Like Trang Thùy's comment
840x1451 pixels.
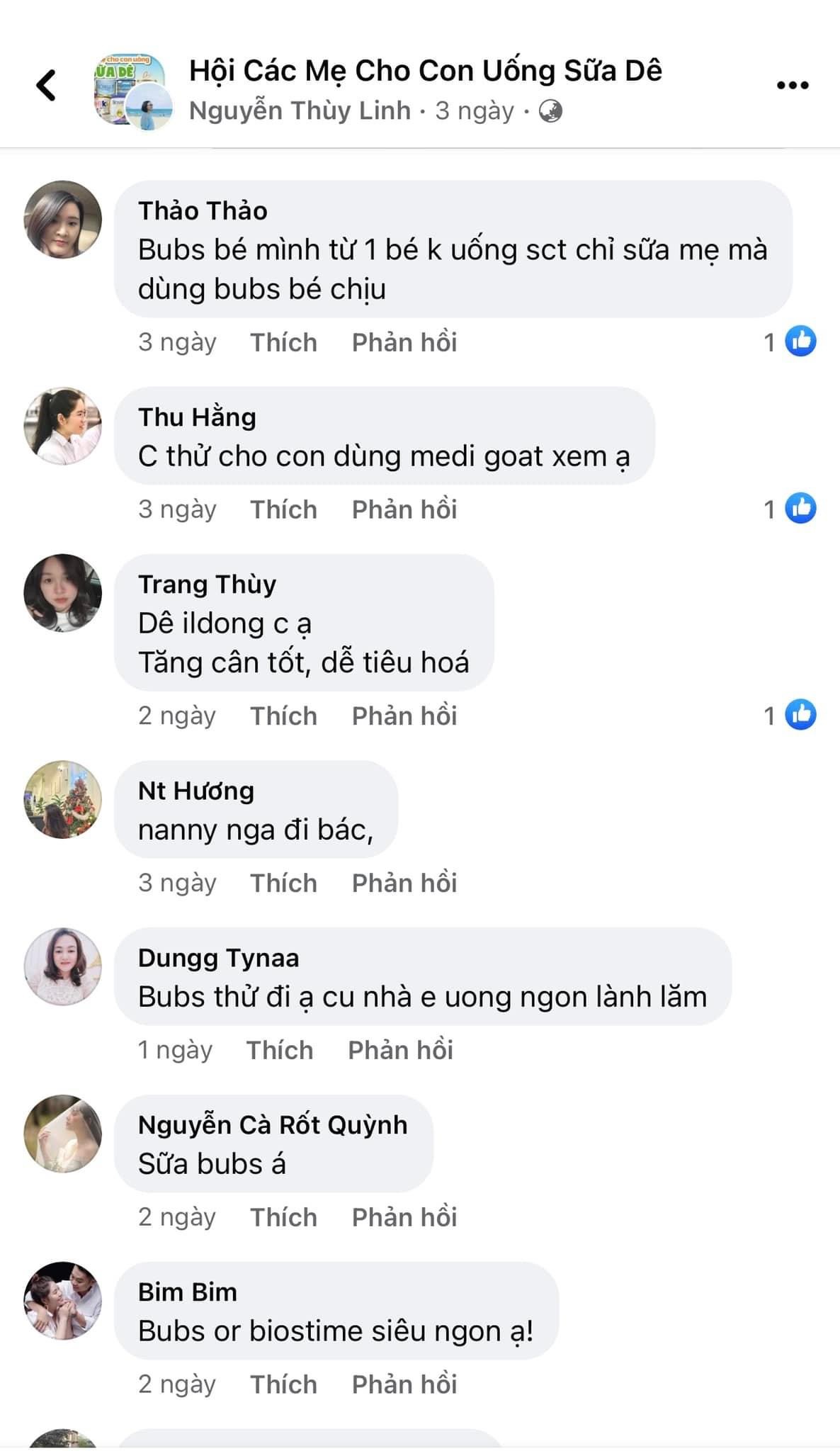tap(283, 716)
